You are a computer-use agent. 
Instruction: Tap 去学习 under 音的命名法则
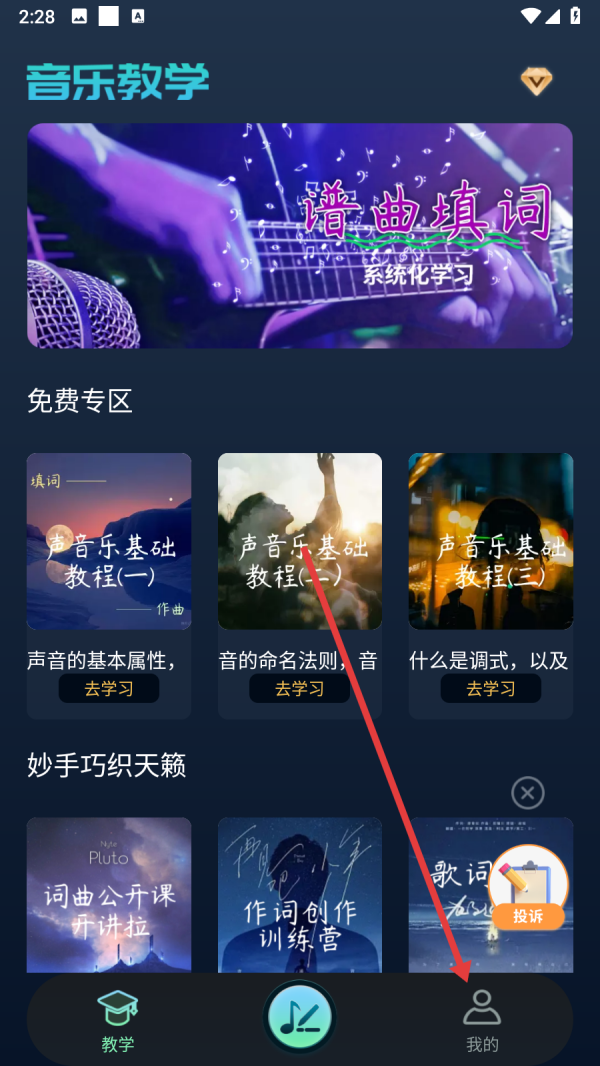pyautogui.click(x=300, y=688)
